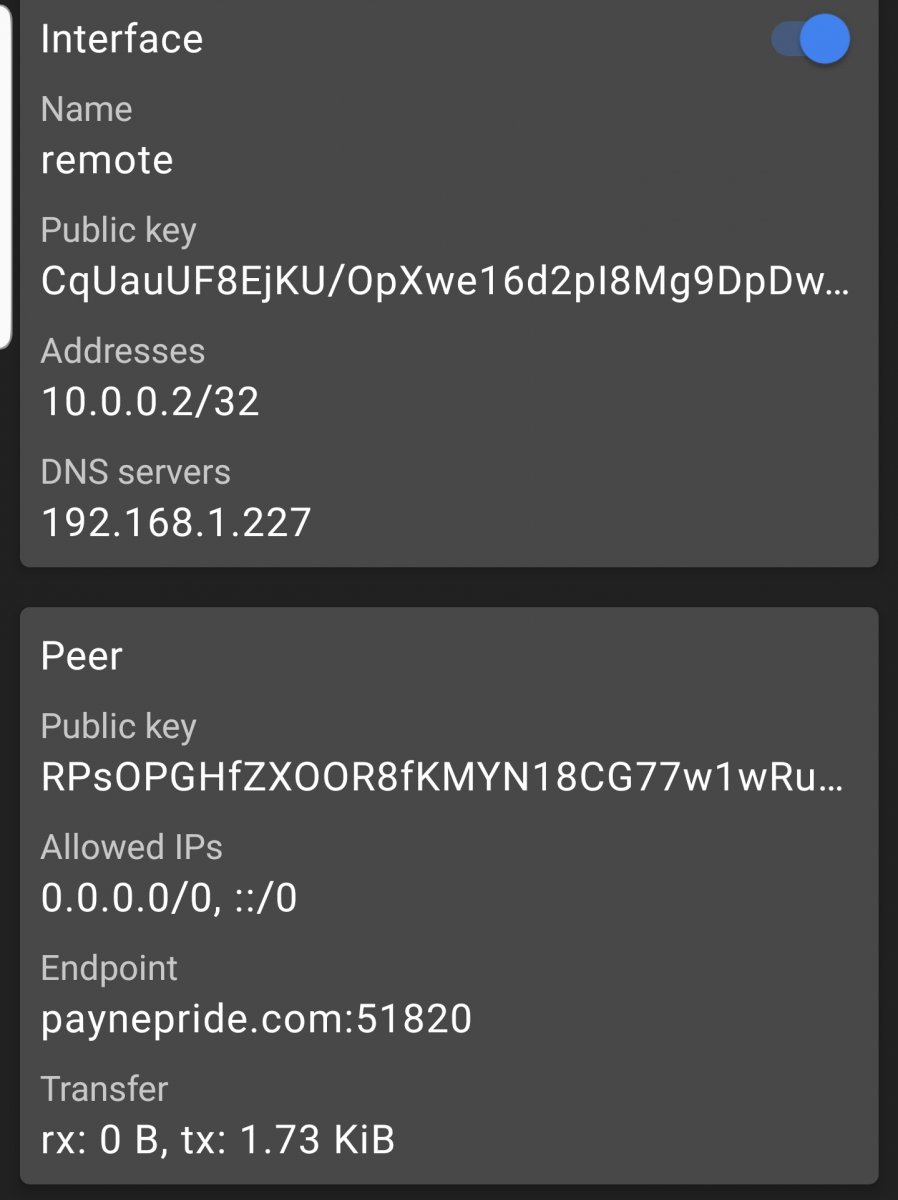This screenshot has height=1200, width=898.
Task: Toggle the remote tunnel interface switch off
Action: (x=811, y=41)
